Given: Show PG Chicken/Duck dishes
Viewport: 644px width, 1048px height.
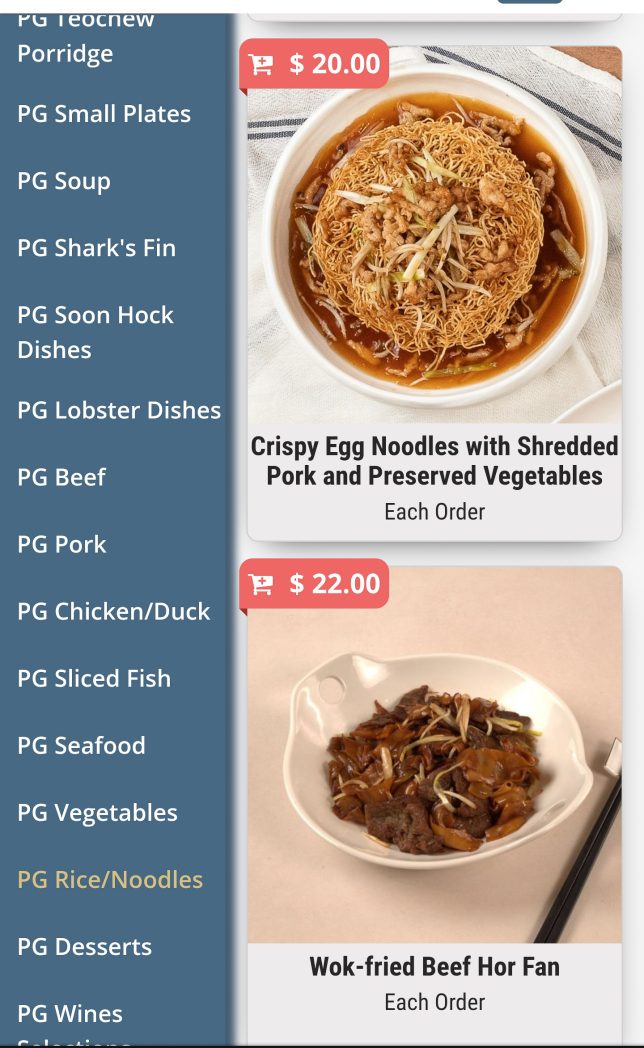Looking at the screenshot, I should [114, 611].
